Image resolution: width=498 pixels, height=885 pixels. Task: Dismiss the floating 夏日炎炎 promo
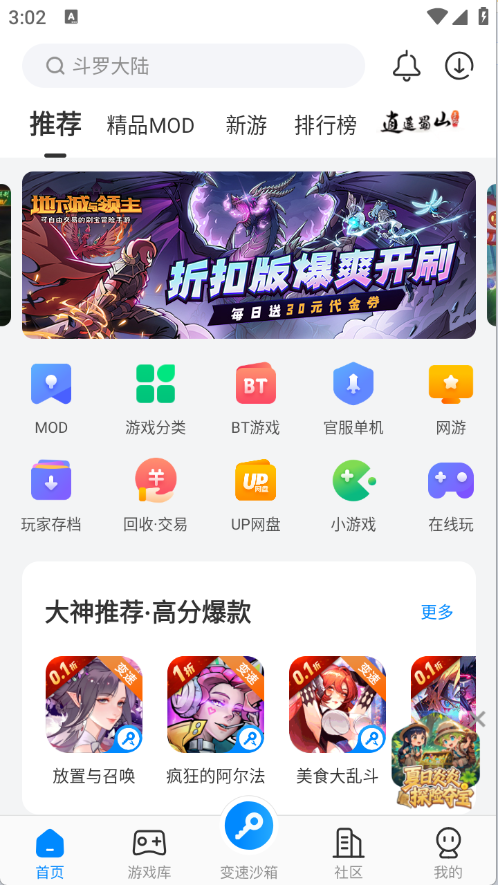click(x=478, y=720)
